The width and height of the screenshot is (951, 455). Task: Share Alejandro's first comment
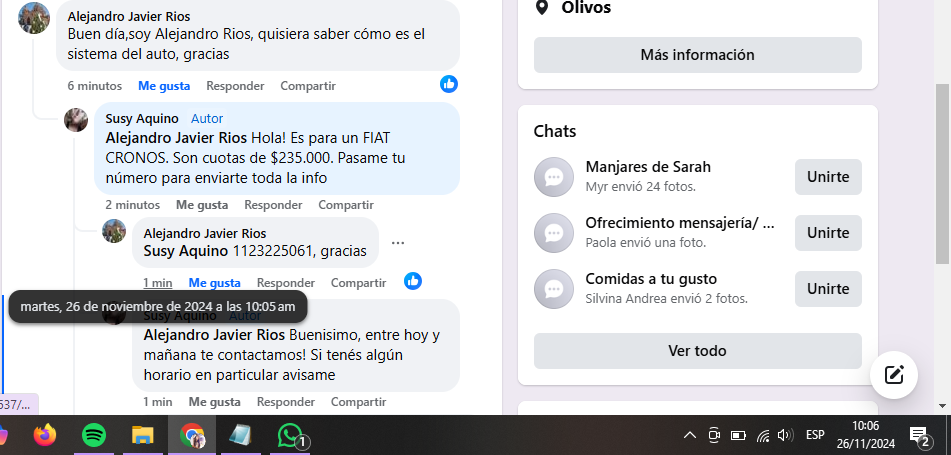(307, 86)
